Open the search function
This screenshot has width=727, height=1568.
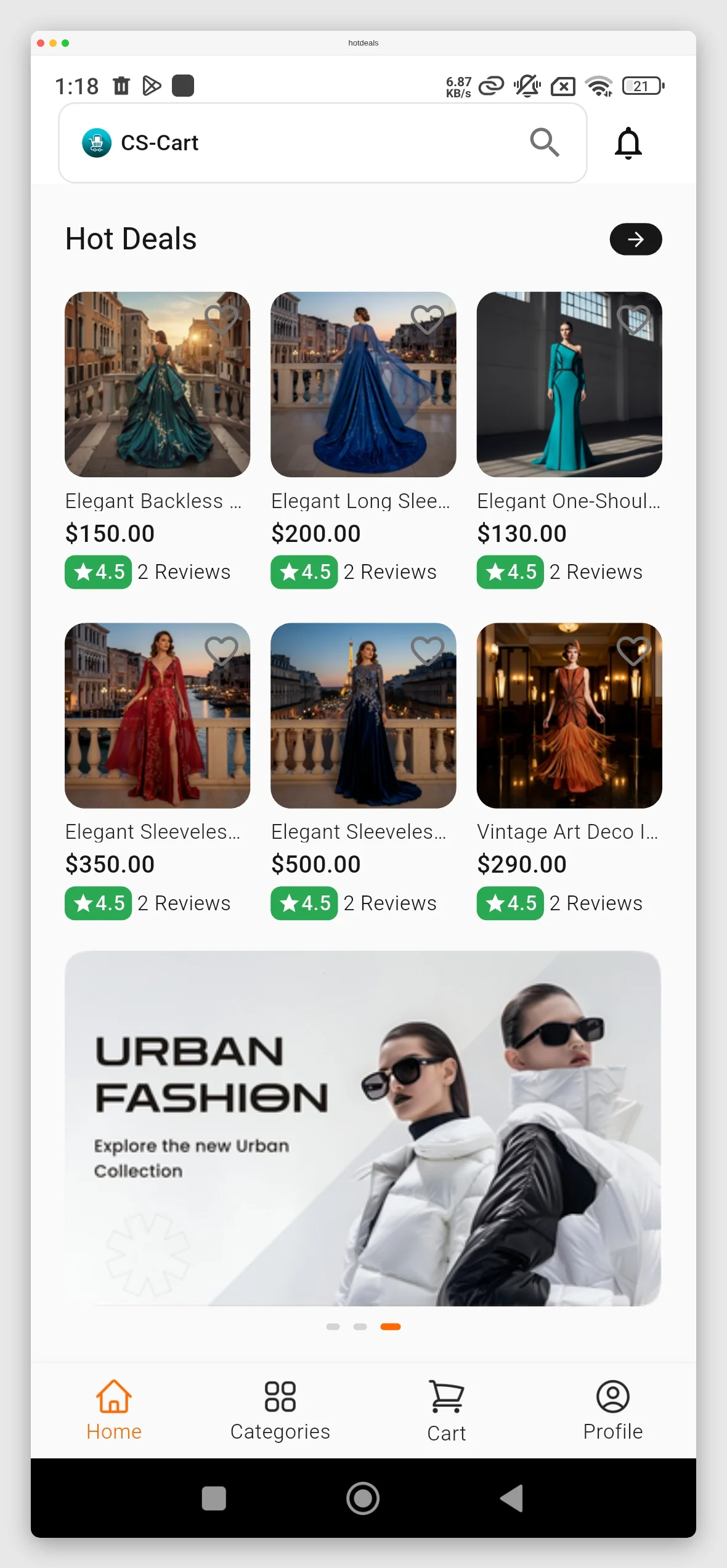coord(544,142)
